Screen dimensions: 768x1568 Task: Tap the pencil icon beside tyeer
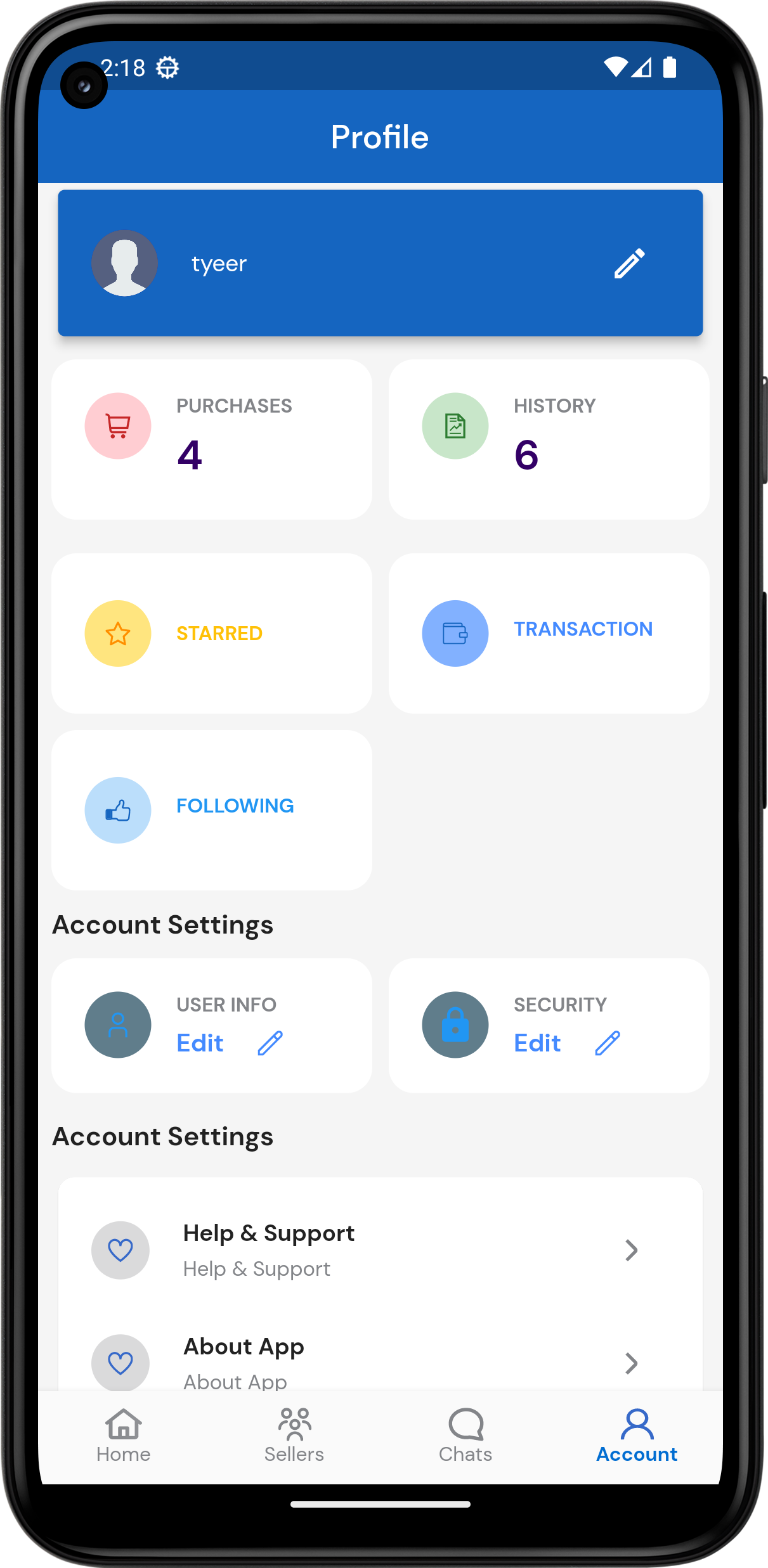[629, 264]
